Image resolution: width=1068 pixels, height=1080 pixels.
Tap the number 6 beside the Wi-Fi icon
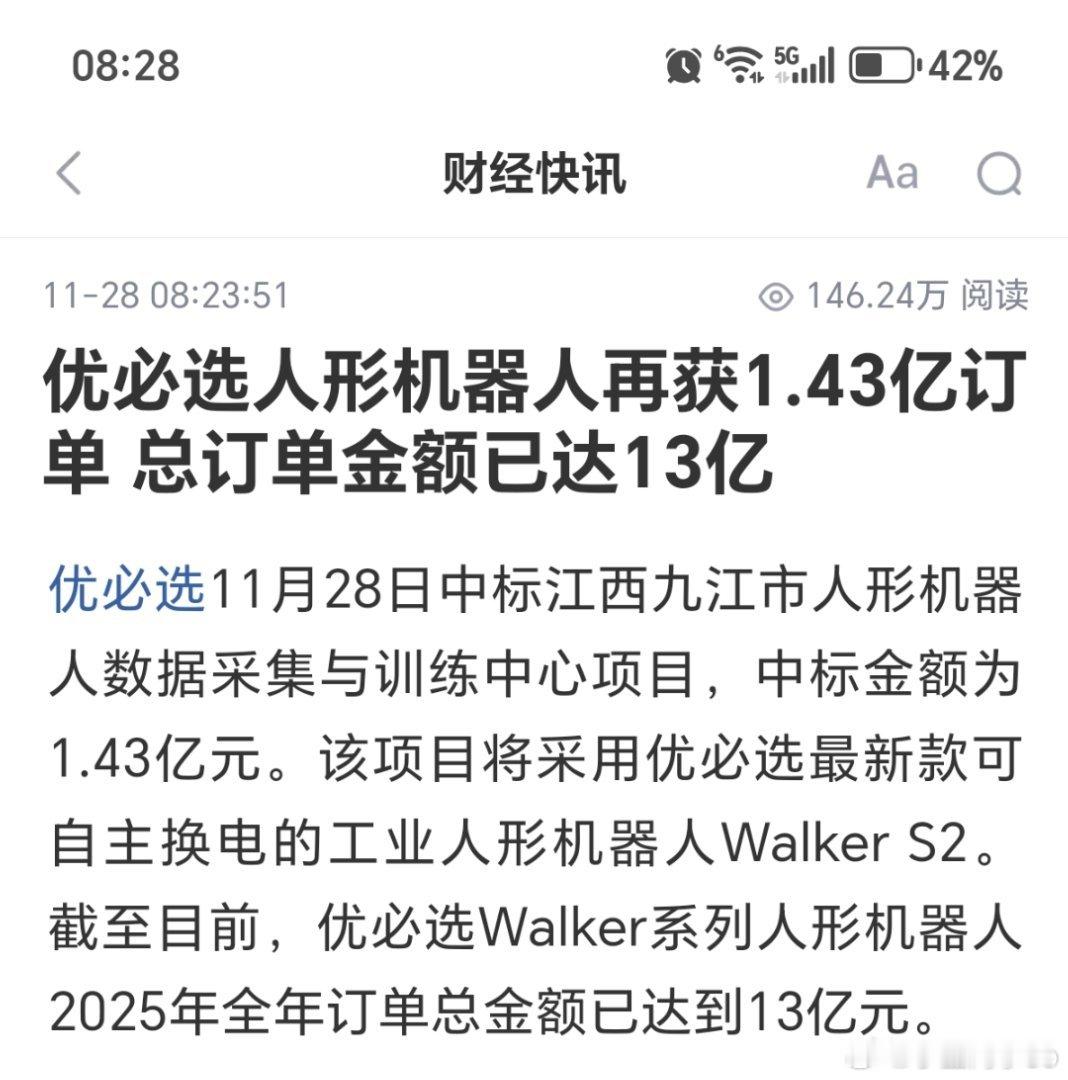tap(718, 52)
